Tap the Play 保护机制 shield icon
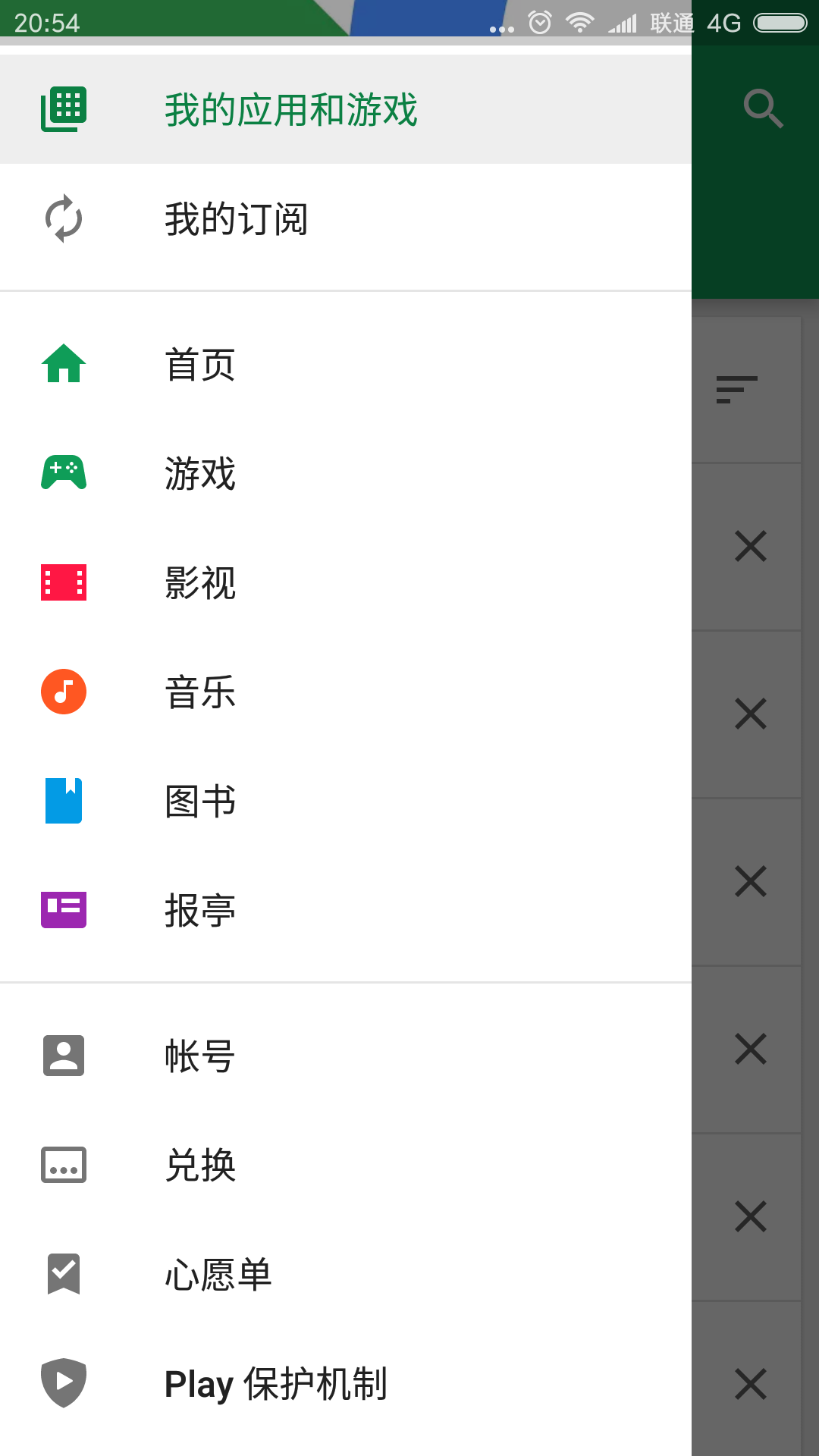Screen dimensions: 819x1456 pyautogui.click(x=64, y=1382)
